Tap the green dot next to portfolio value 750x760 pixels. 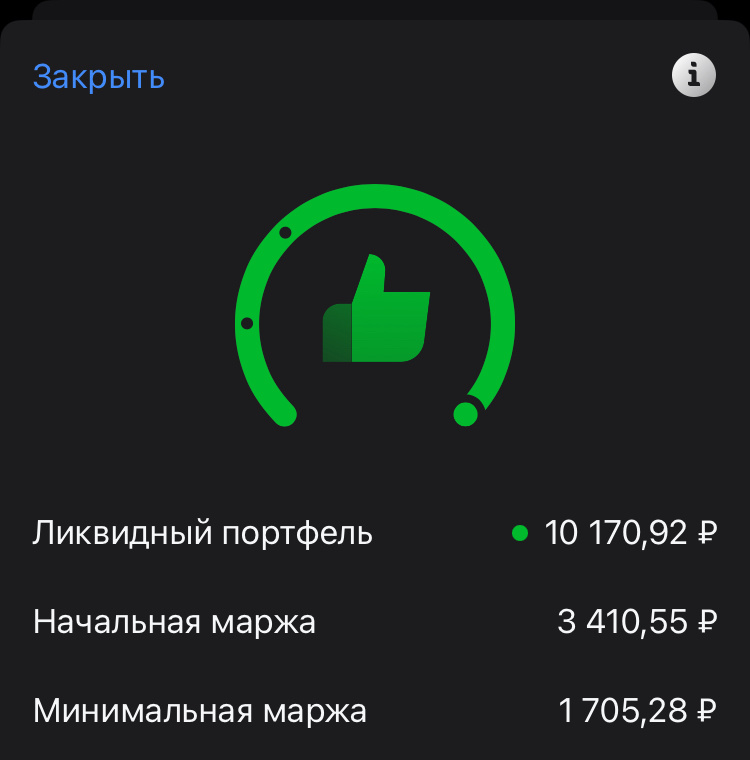point(519,533)
